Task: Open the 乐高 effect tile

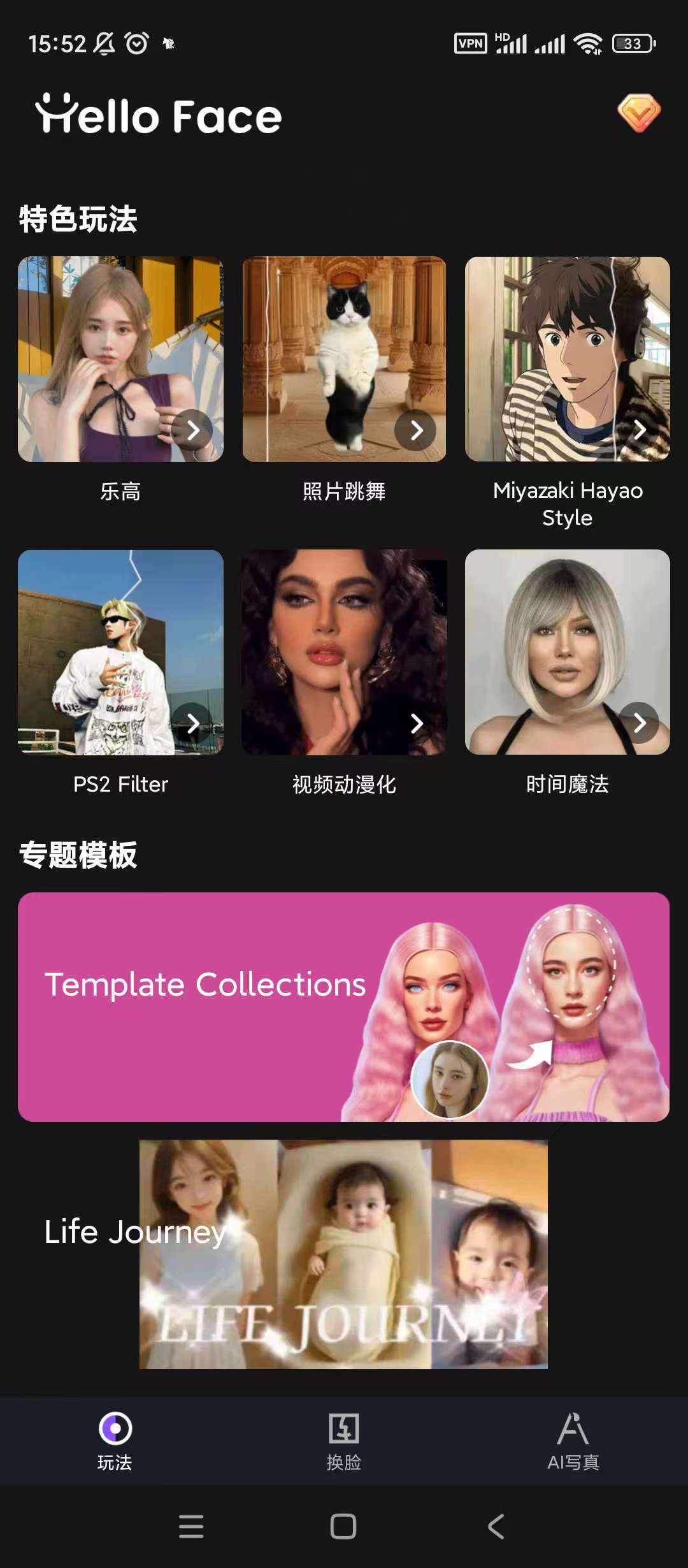Action: coord(120,359)
